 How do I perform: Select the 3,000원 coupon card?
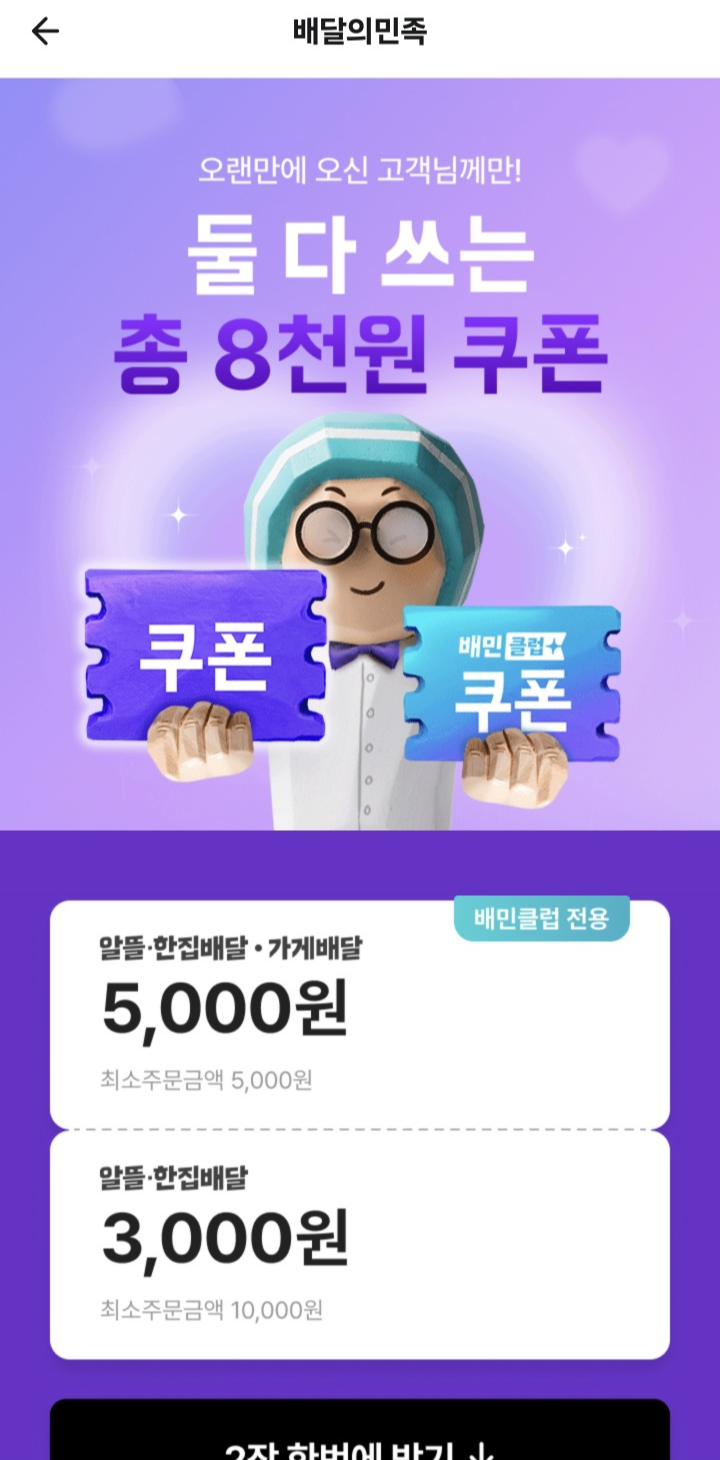pos(360,1240)
